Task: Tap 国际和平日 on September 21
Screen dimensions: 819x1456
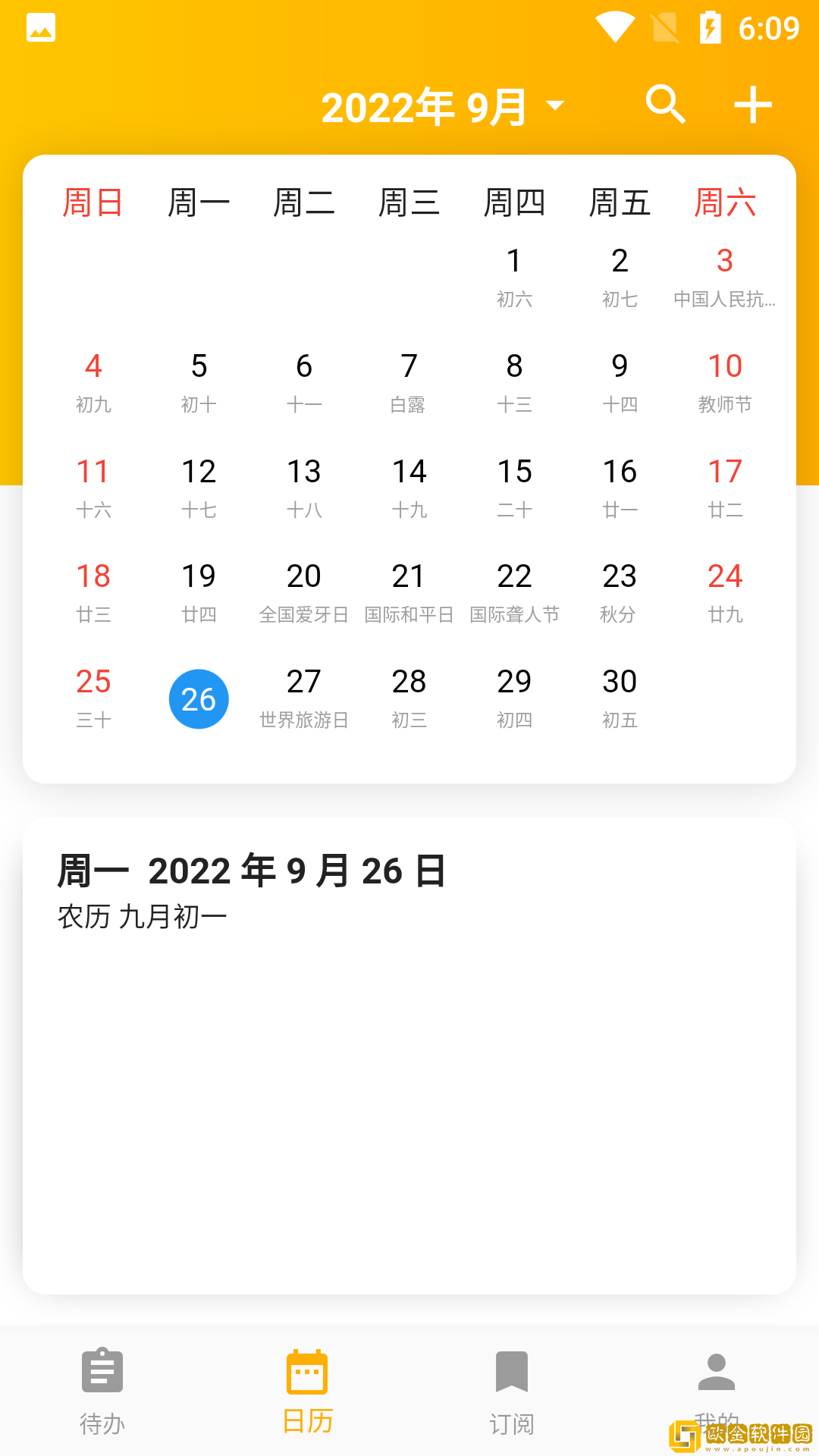Action: (x=409, y=591)
